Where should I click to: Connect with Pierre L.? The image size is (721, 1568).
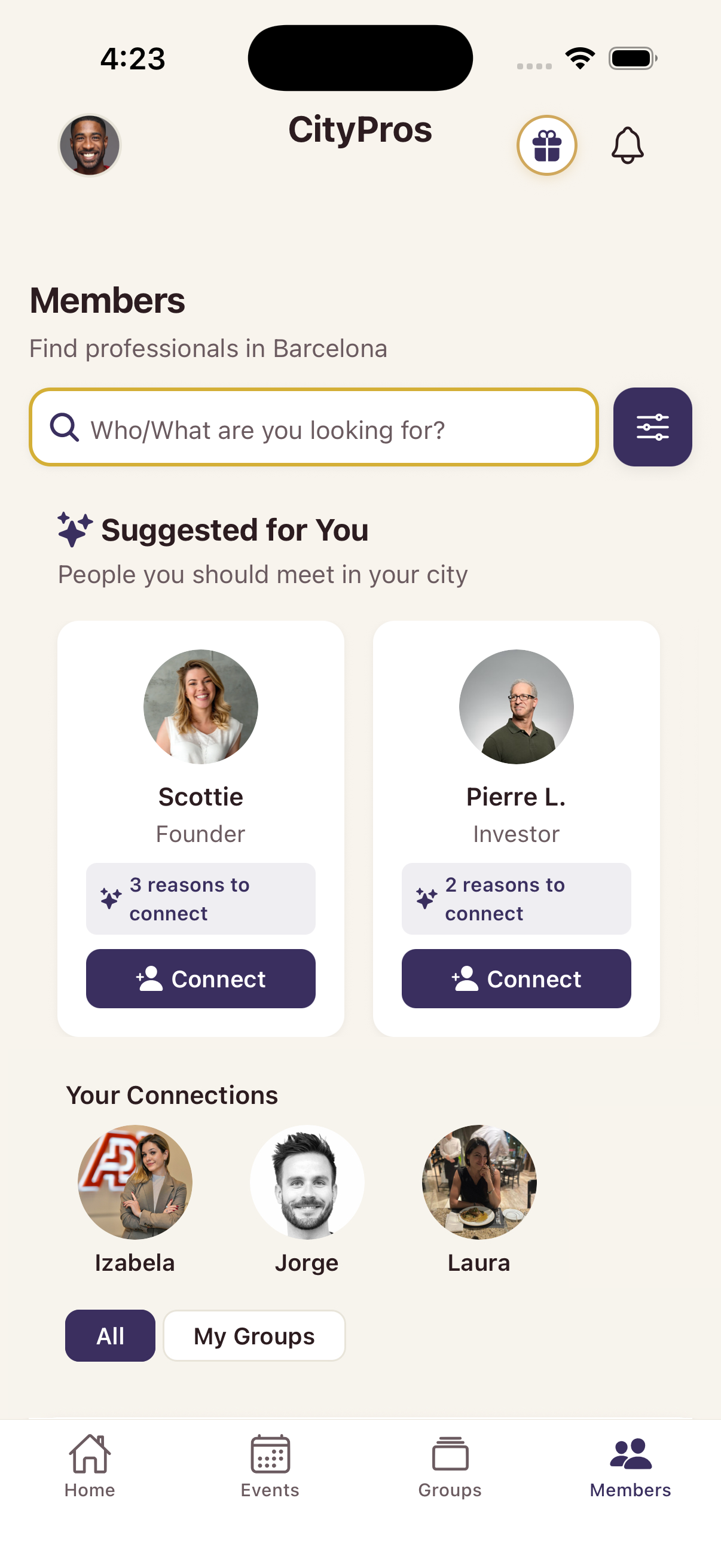tap(516, 978)
